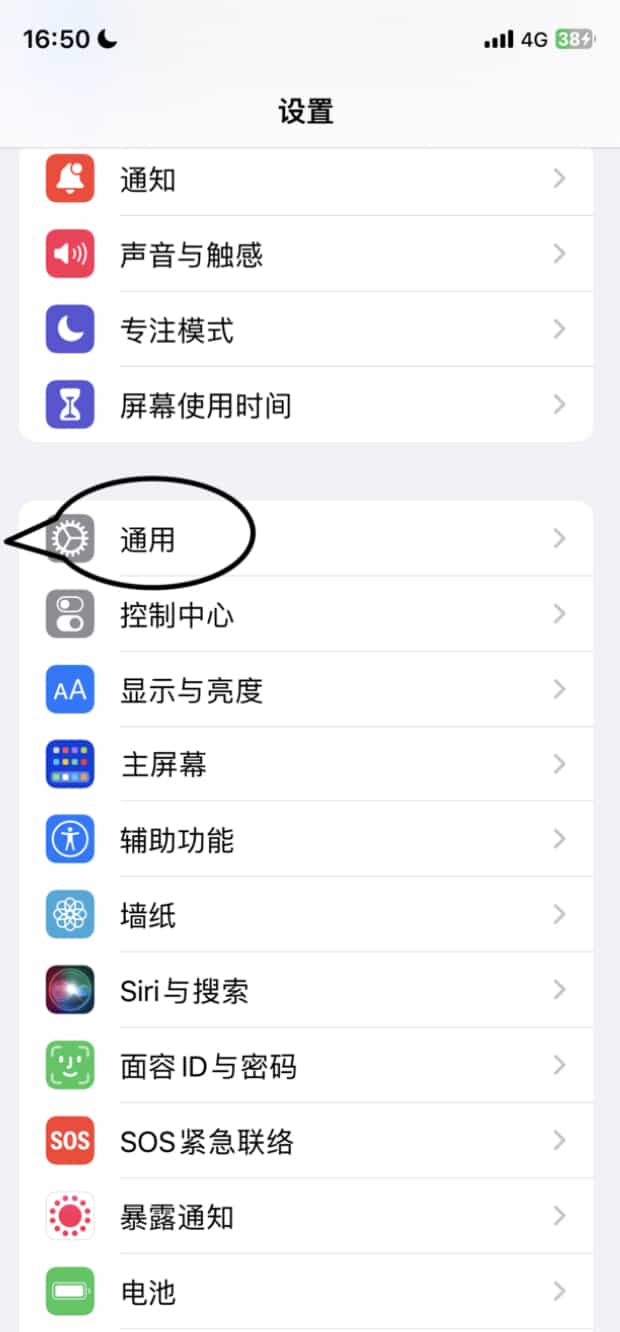Open 面容ID与密码
Screen dimensions: 620x1332
pyautogui.click(x=306, y=1066)
